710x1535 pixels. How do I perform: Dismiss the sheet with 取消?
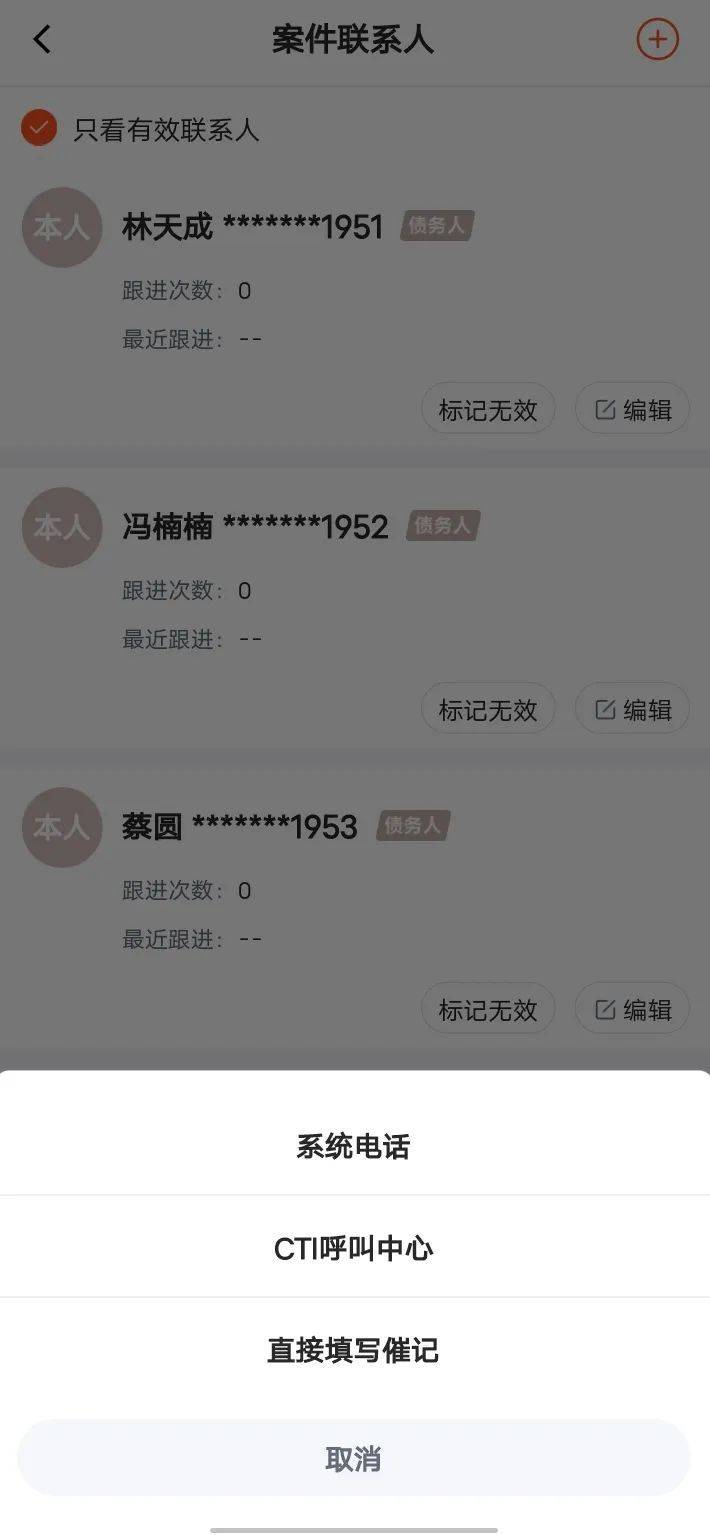(x=353, y=1458)
